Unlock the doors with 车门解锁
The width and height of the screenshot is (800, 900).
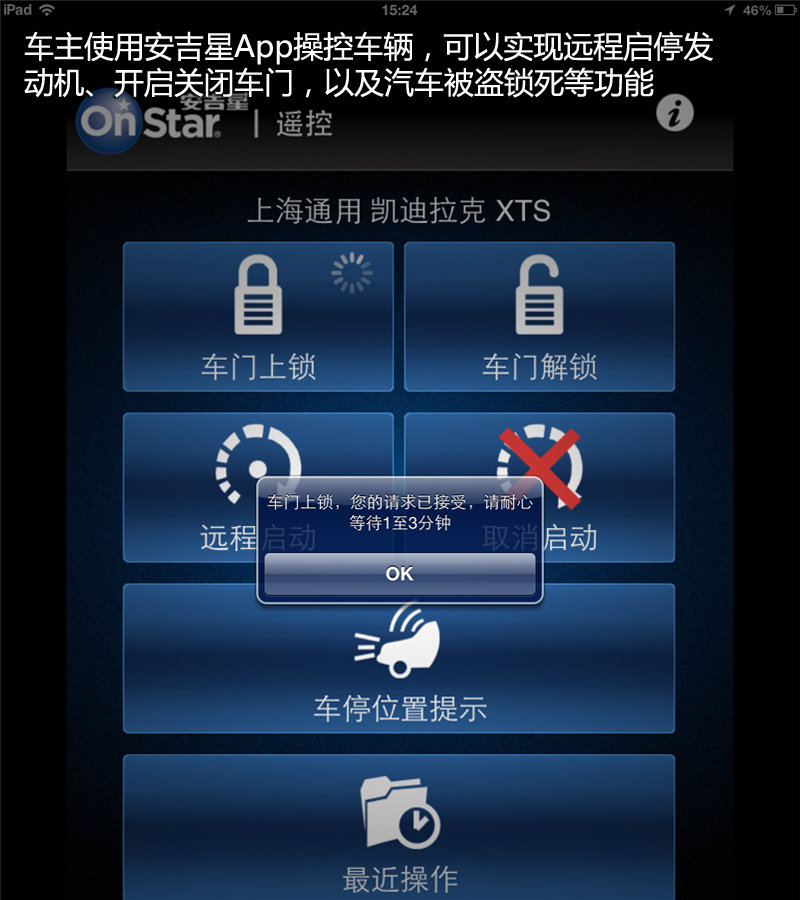tap(539, 316)
